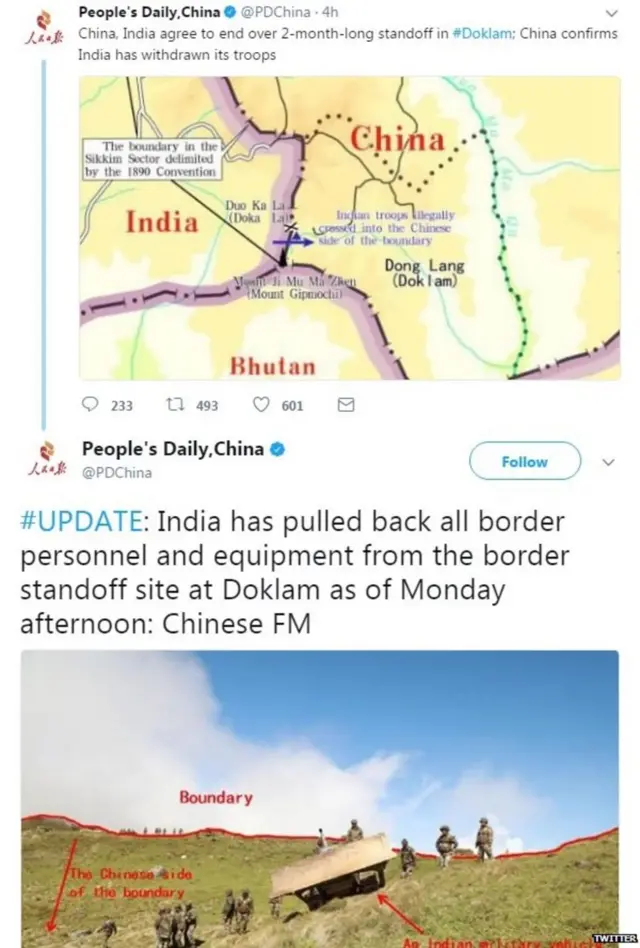The width and height of the screenshot is (640, 948).
Task: View the boundary photo with soldiers
Action: click(x=320, y=798)
